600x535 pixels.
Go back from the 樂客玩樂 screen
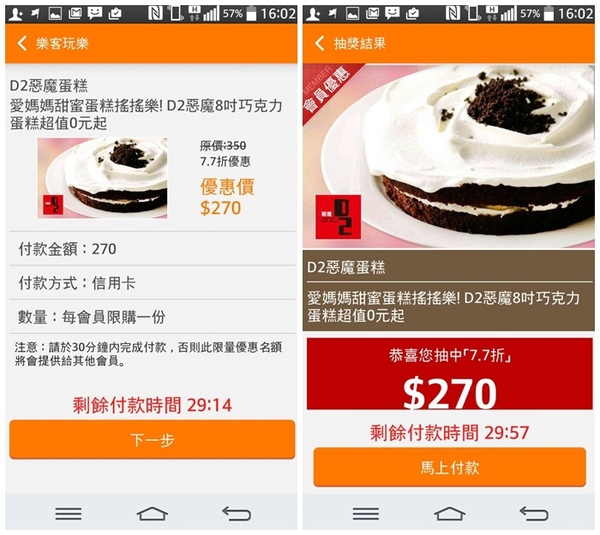point(22,44)
